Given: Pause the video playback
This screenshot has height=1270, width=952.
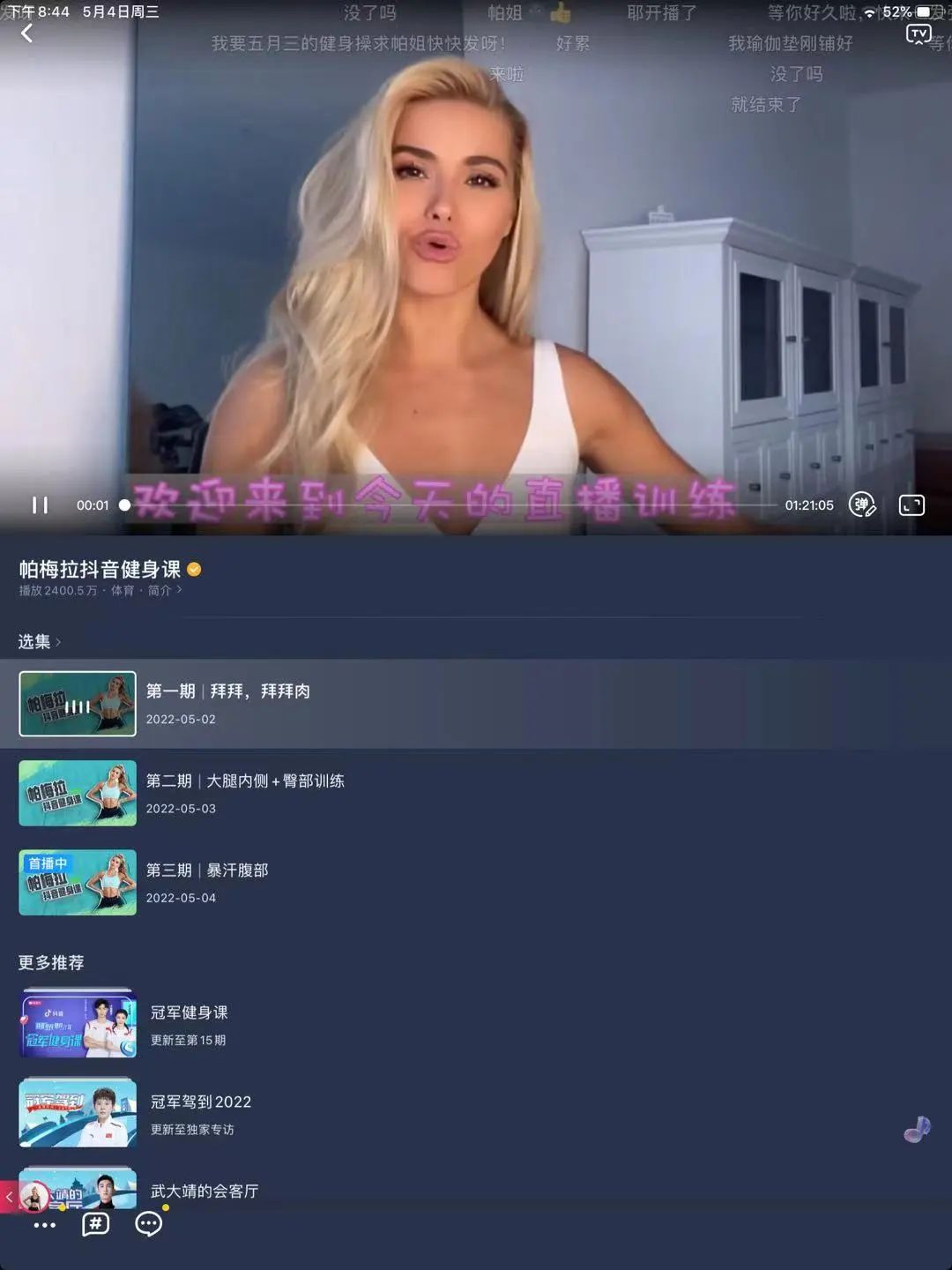Looking at the screenshot, I should tap(40, 504).
